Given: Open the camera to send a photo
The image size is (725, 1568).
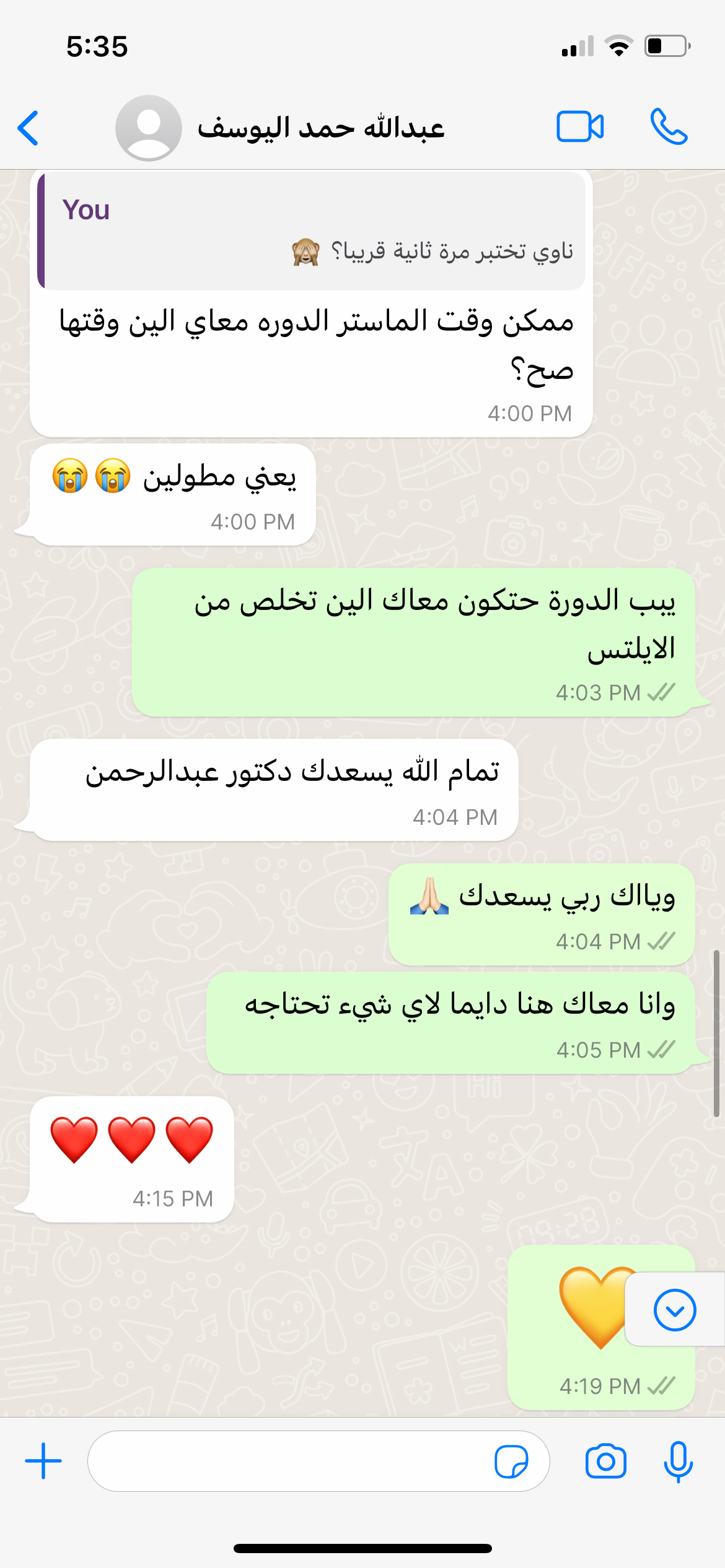Looking at the screenshot, I should [x=605, y=1461].
